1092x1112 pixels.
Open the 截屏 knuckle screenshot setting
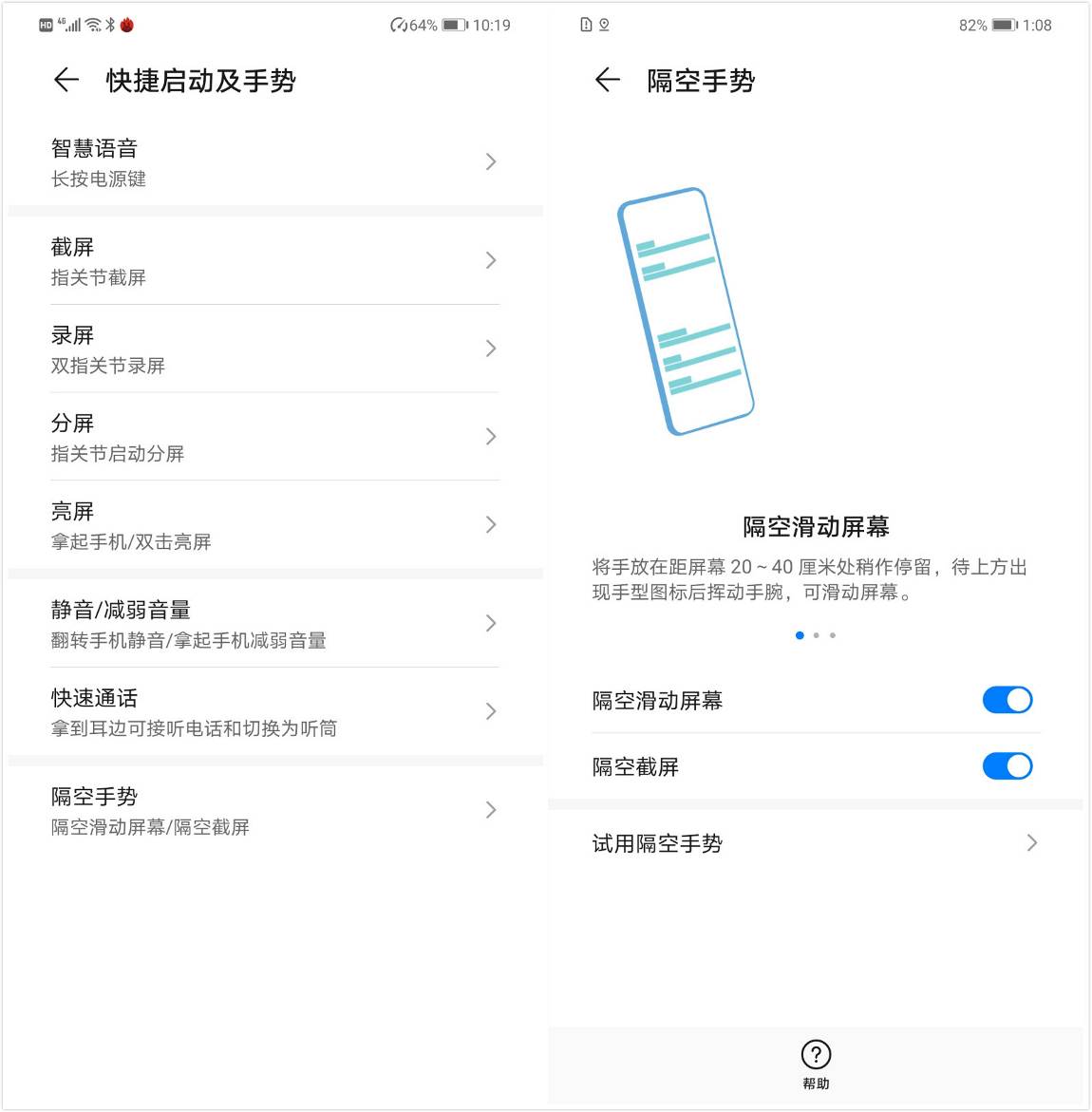click(273, 261)
